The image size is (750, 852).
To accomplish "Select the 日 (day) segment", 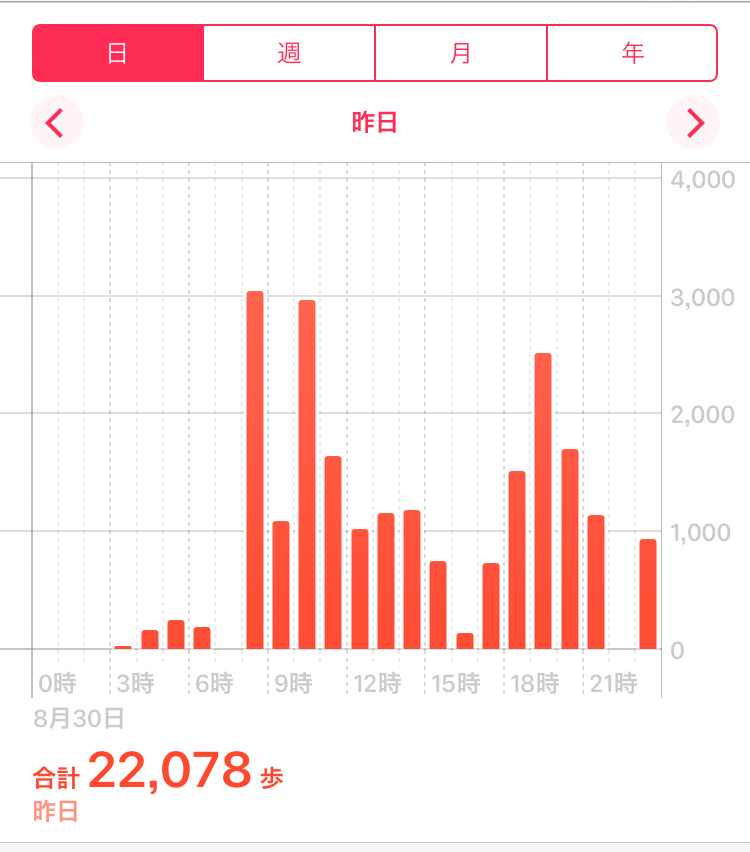I will coord(118,53).
